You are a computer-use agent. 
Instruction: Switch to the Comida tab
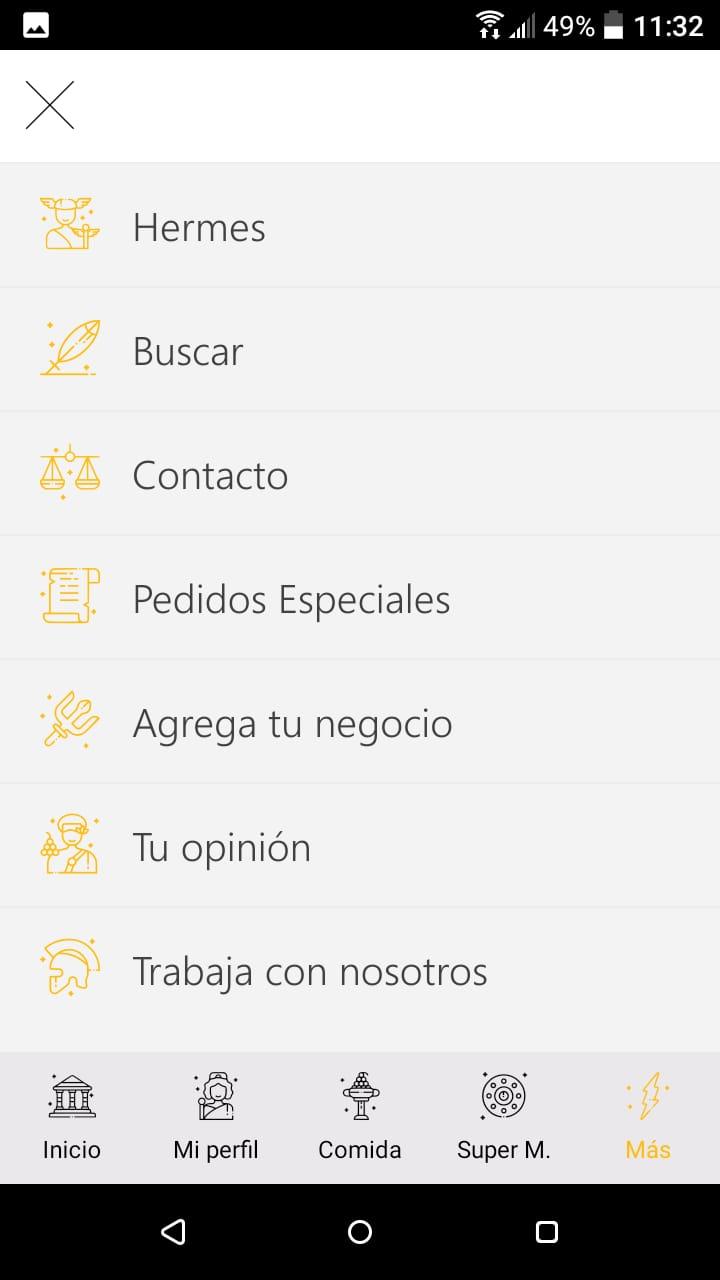(360, 1117)
